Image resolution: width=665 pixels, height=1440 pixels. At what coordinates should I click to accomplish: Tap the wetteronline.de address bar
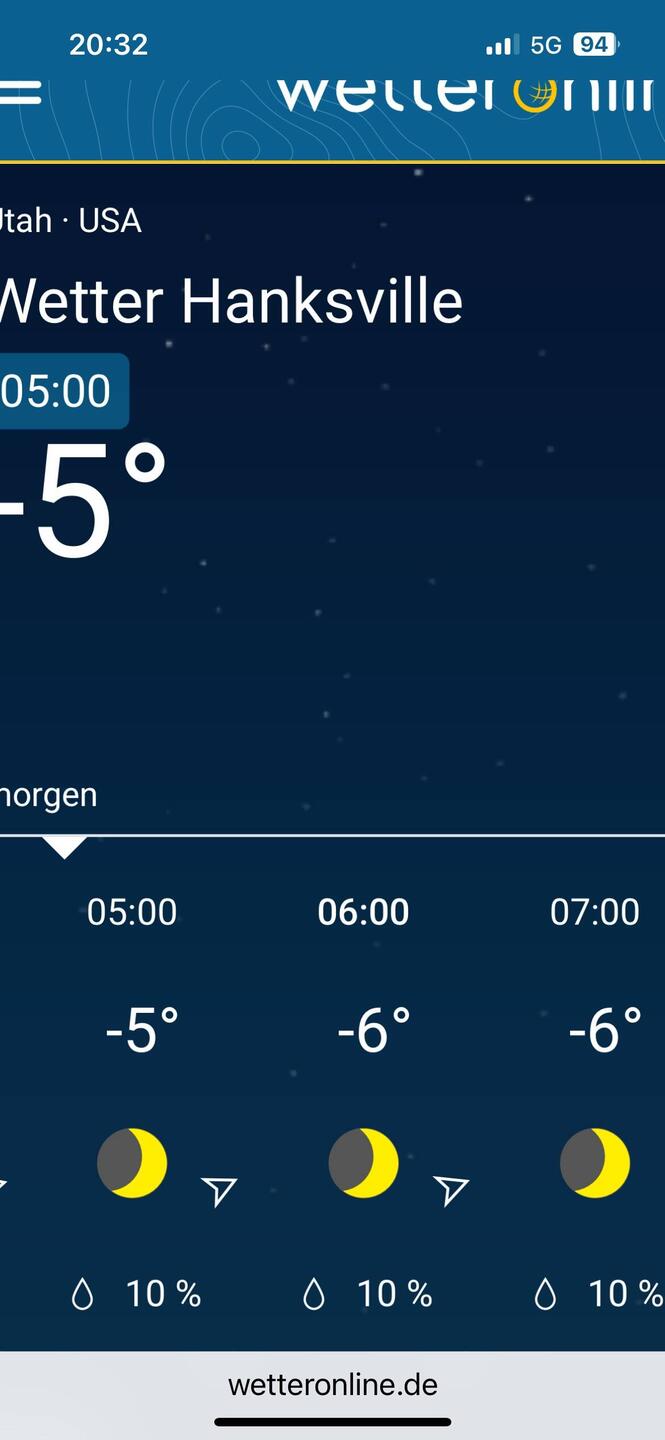[332, 1385]
